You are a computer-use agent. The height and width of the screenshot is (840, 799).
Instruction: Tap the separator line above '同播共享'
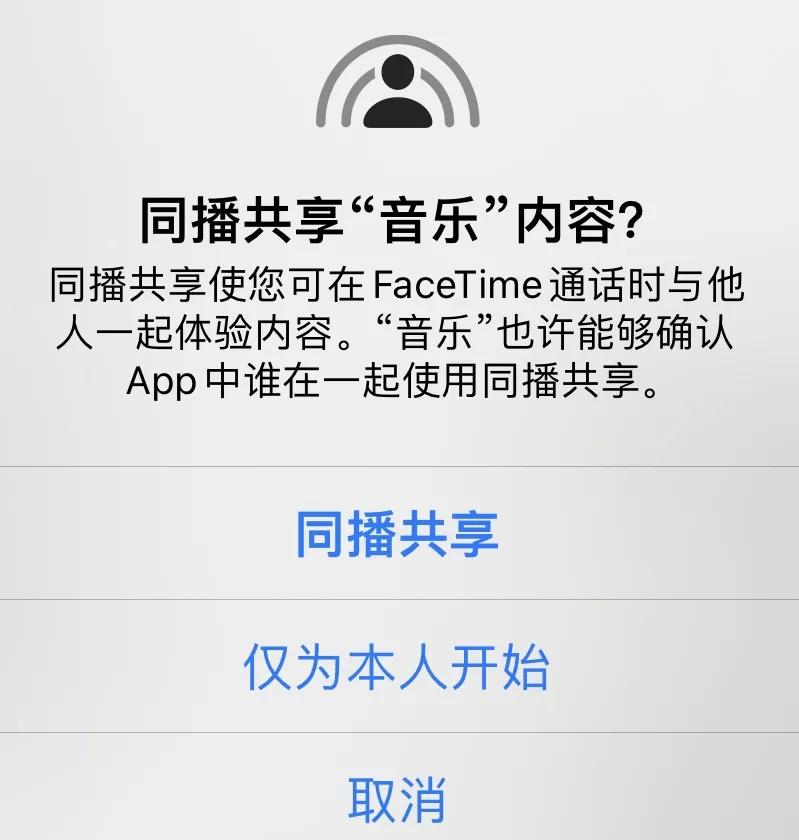tap(399, 467)
